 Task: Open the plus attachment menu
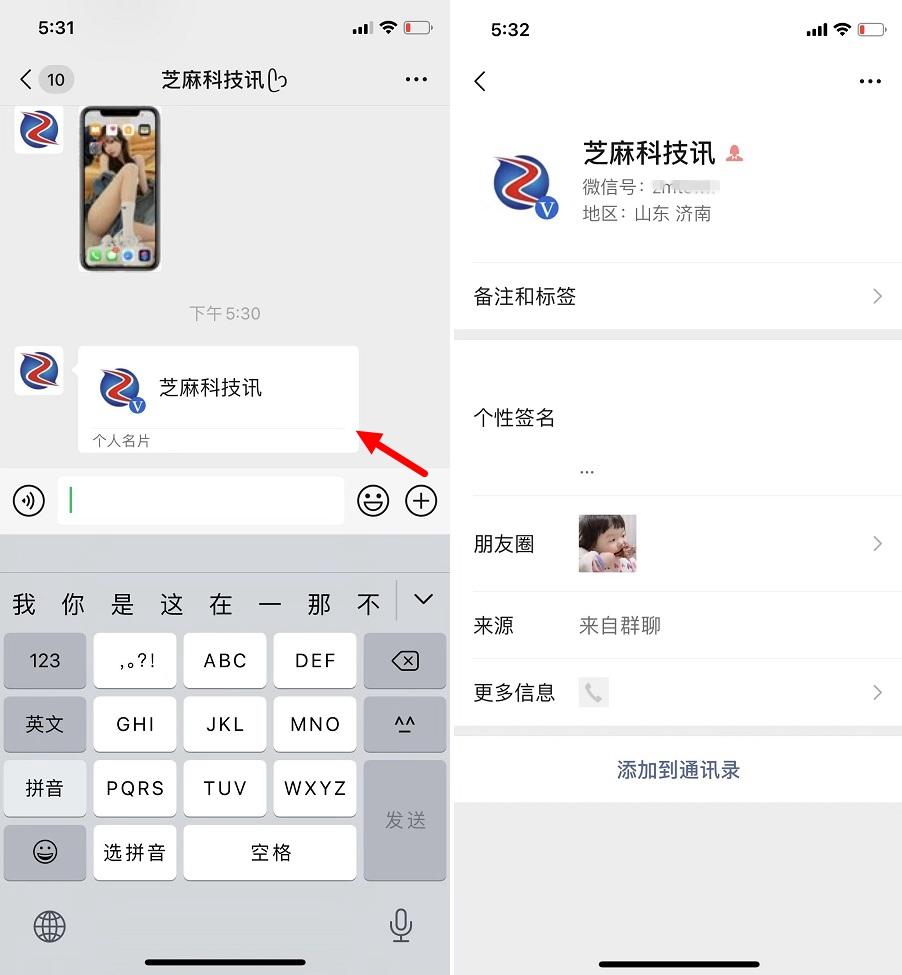pyautogui.click(x=421, y=501)
